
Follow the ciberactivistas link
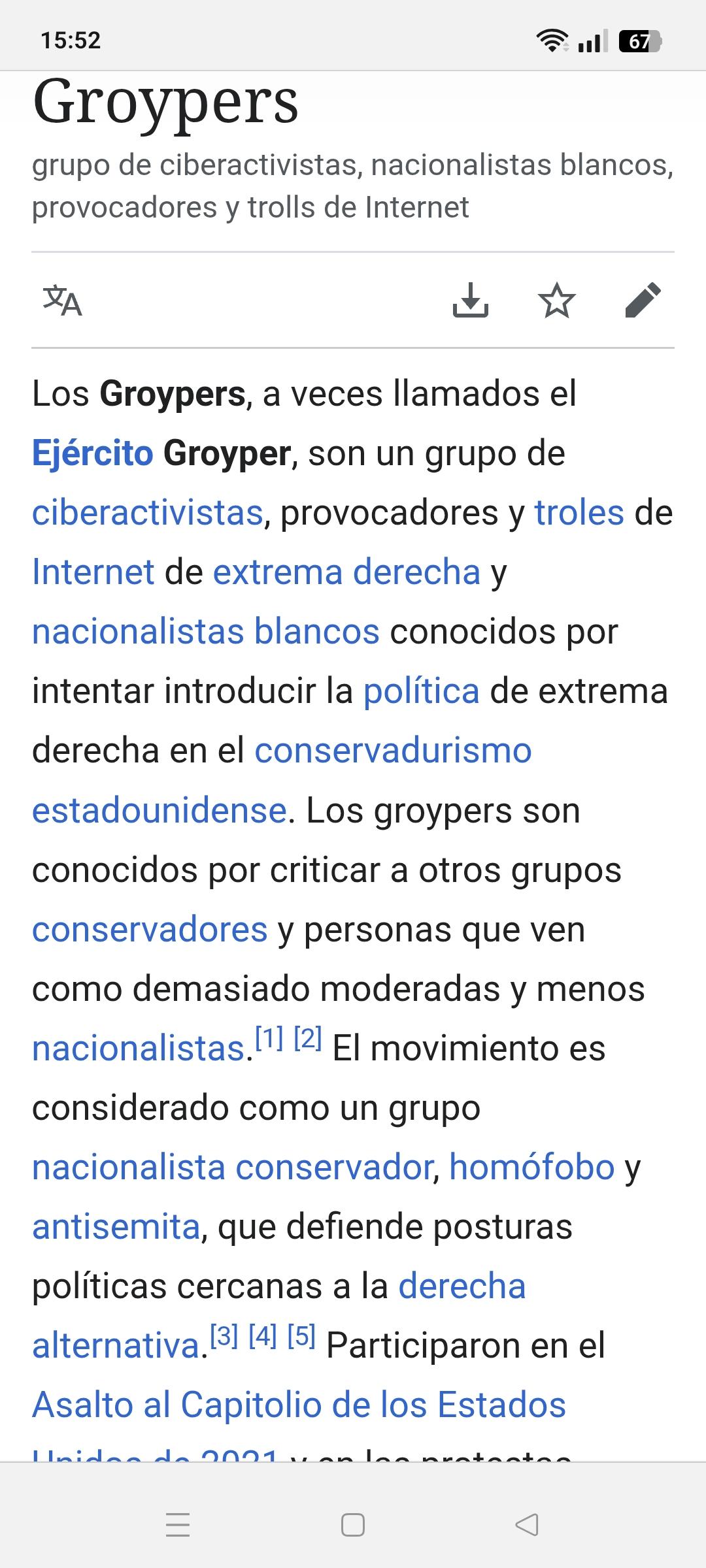coord(148,512)
